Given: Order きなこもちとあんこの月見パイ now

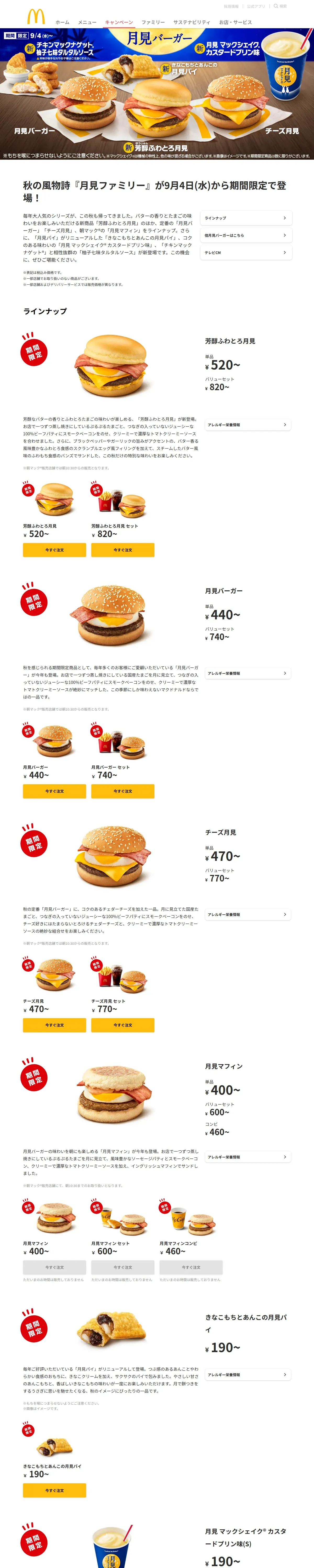Looking at the screenshot, I should tap(54, 1490).
